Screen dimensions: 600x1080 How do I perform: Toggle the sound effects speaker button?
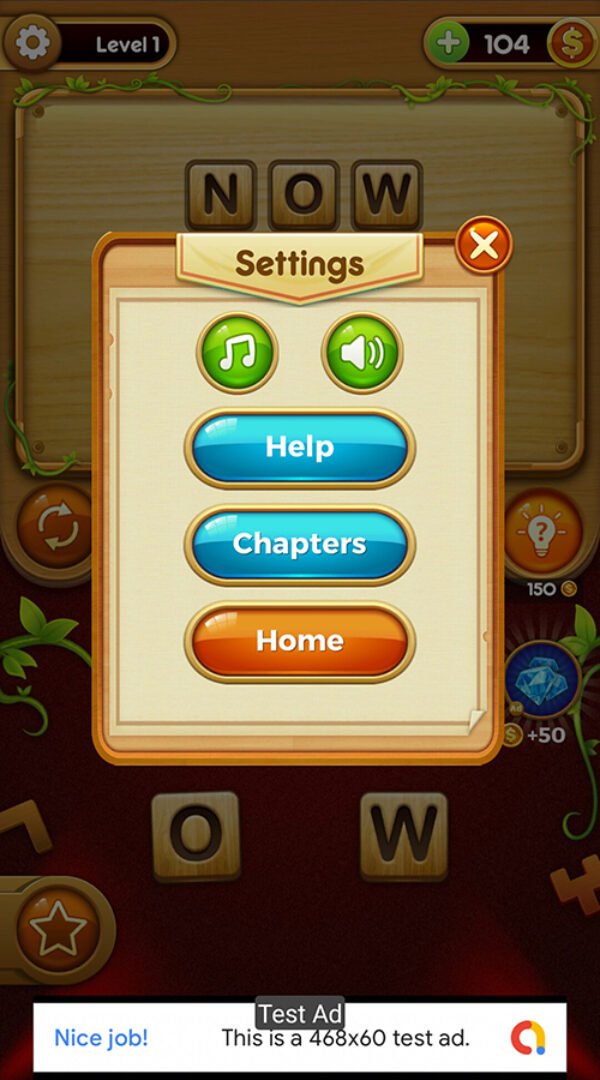click(361, 353)
